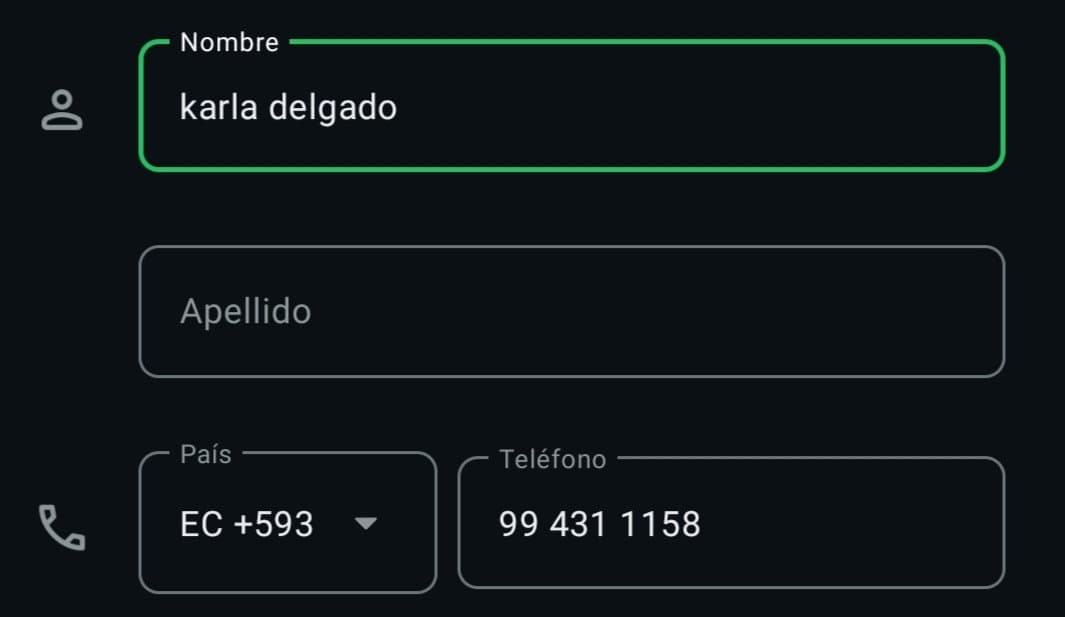The image size is (1065, 617).
Task: Edit the Teléfono number field
Action: [x=730, y=523]
